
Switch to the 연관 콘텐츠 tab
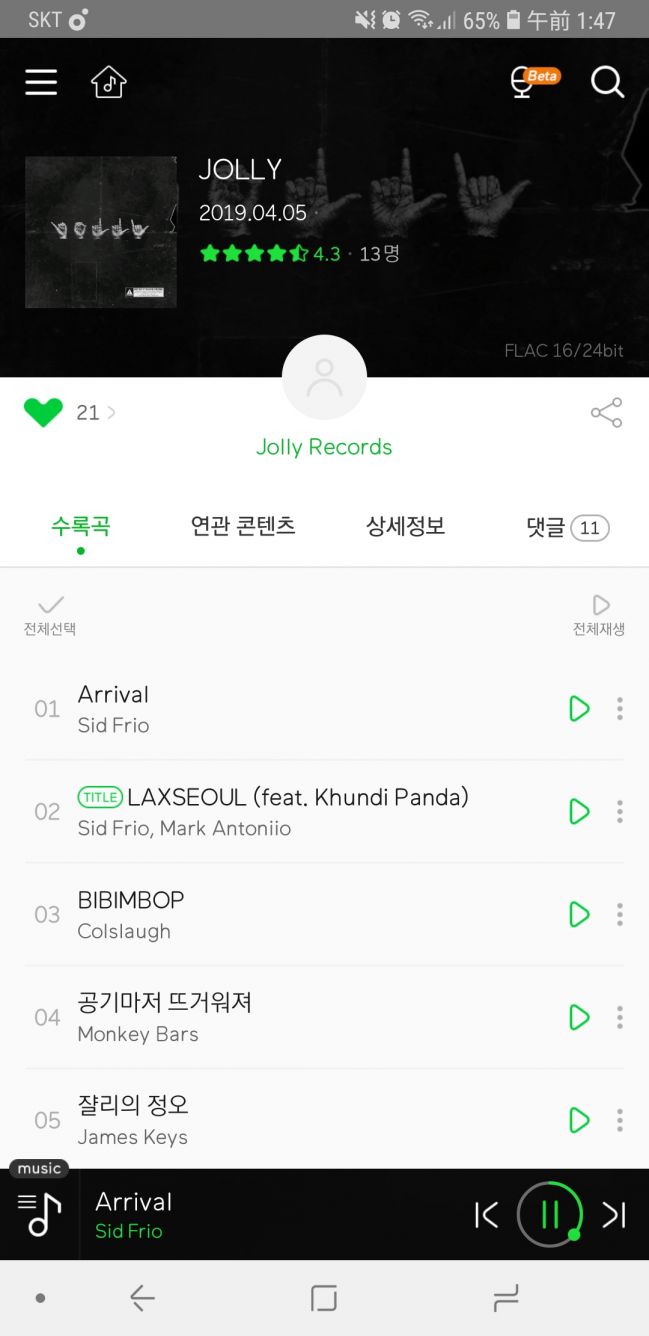click(x=243, y=526)
